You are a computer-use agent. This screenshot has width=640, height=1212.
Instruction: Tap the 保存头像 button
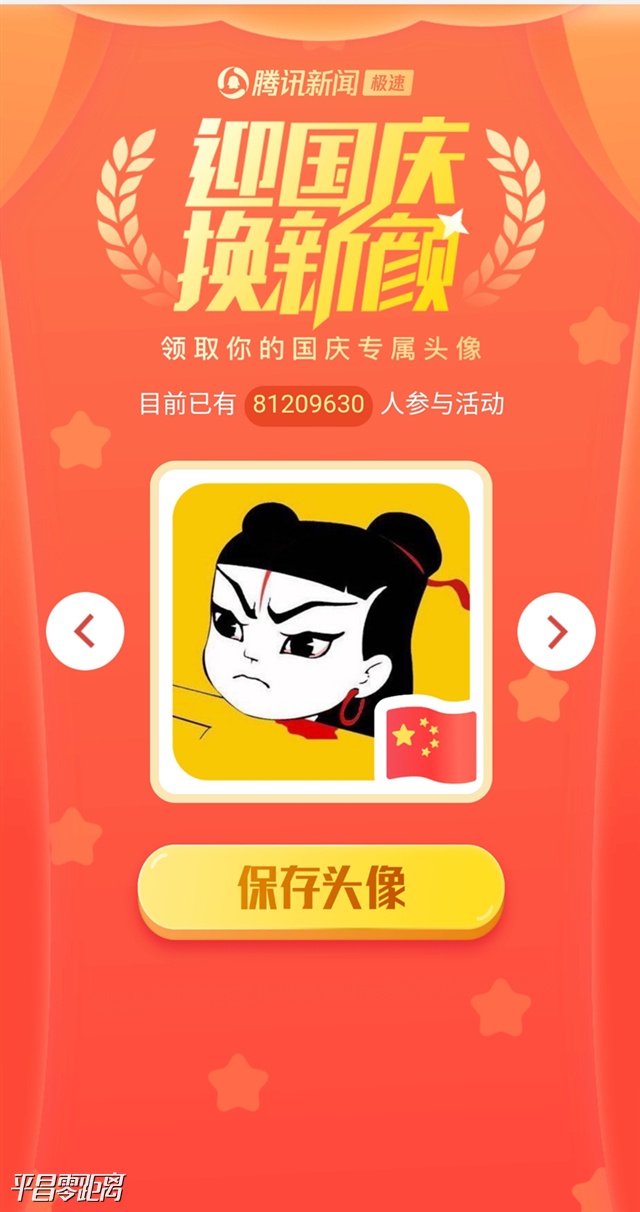click(320, 889)
